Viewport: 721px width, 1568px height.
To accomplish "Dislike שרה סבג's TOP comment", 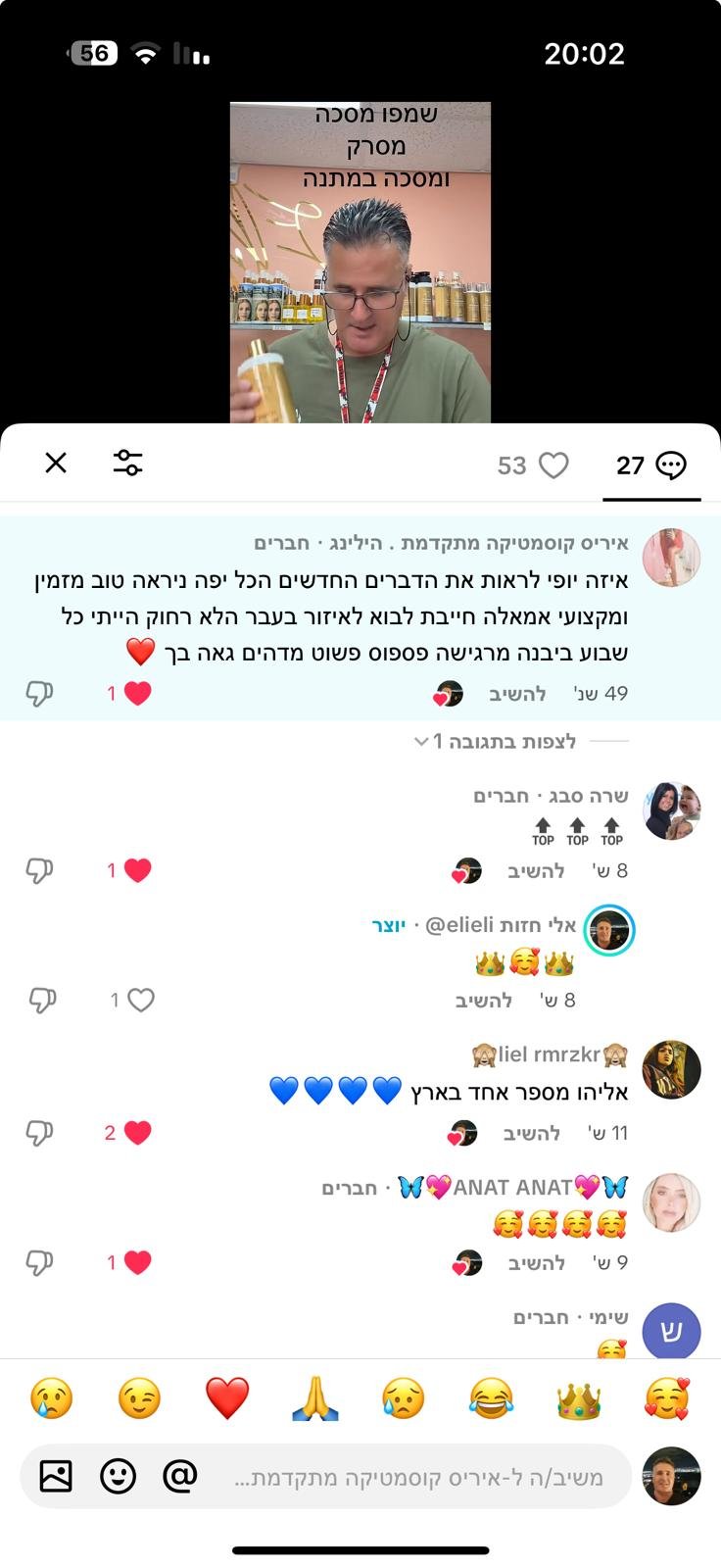I will [39, 870].
